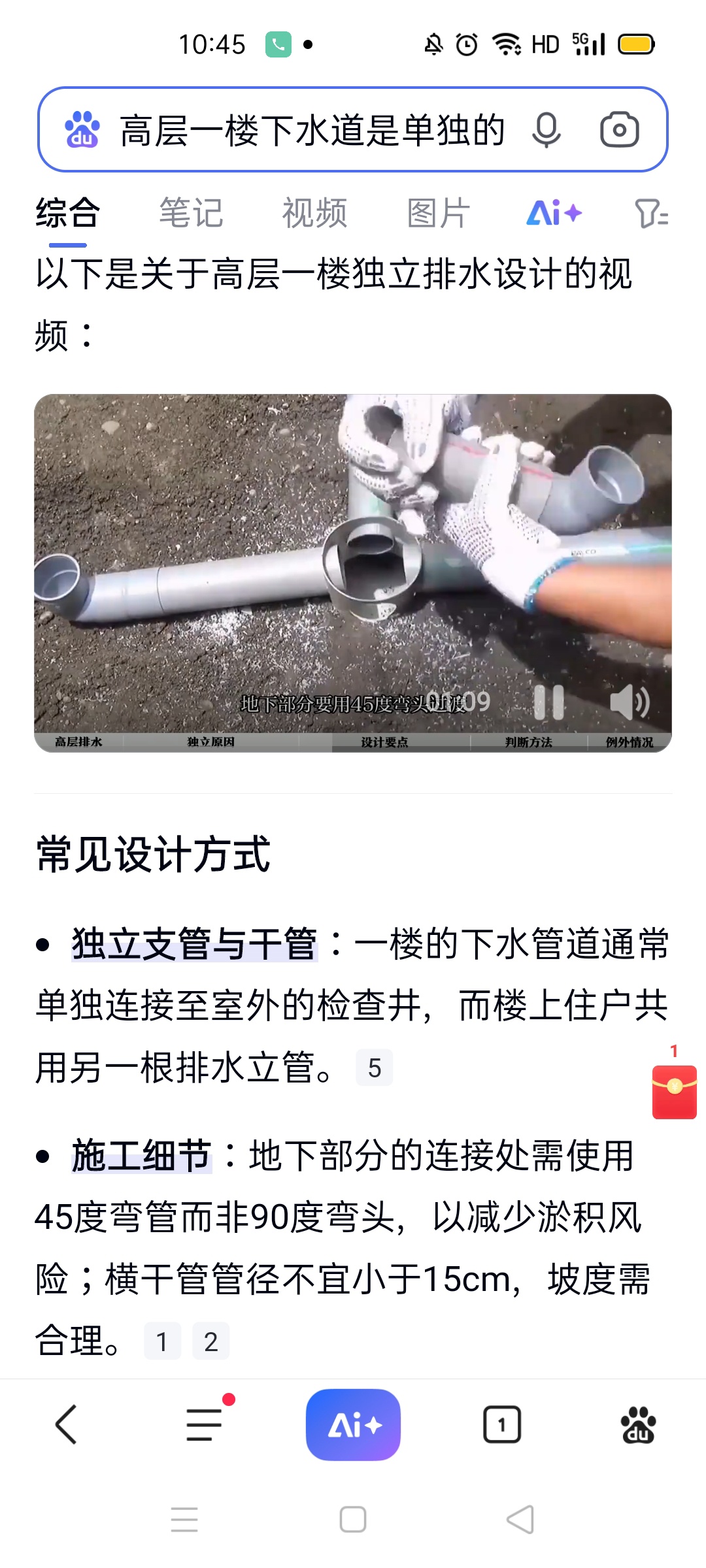
Task: Switch to the 笔记 tab
Action: click(x=191, y=213)
